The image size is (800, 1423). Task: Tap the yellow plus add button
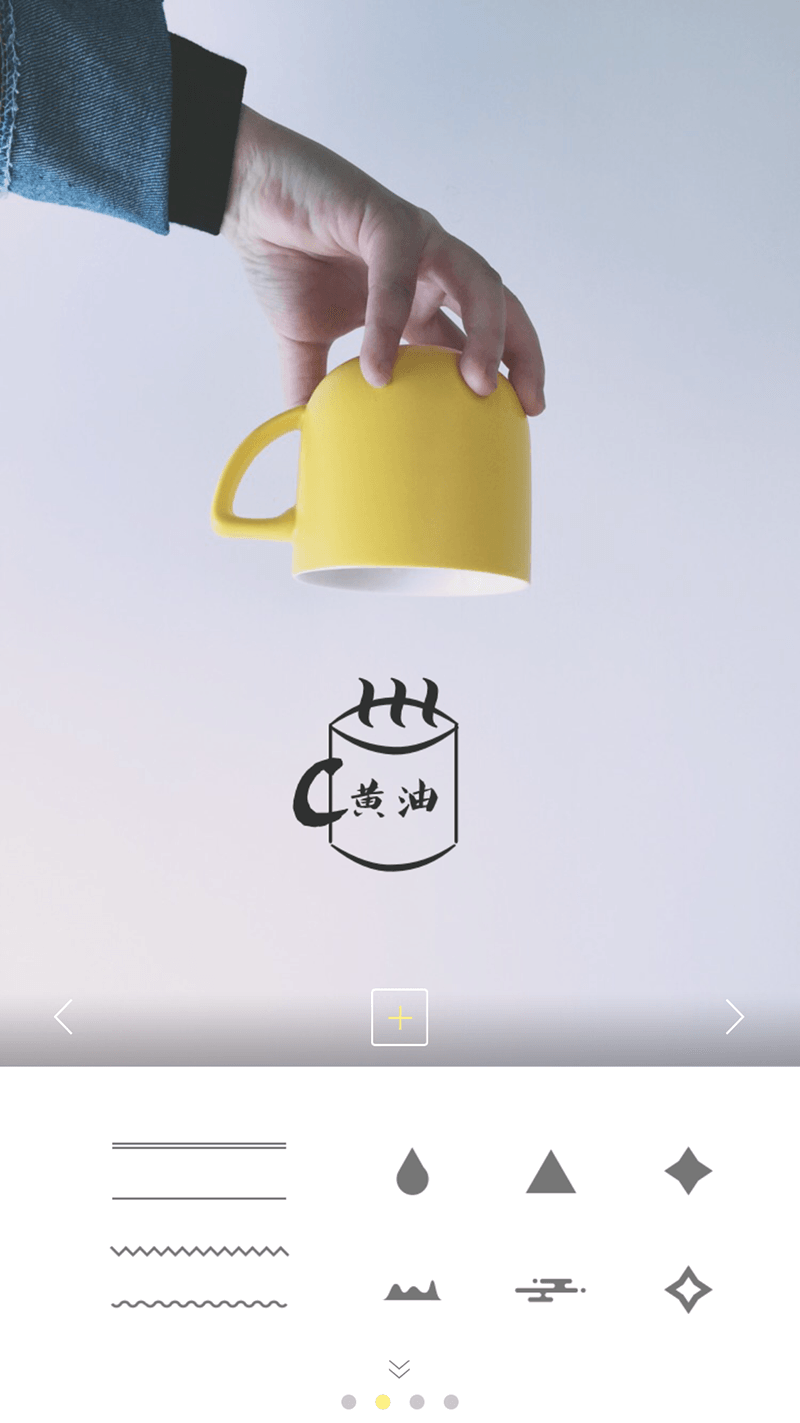[399, 1018]
